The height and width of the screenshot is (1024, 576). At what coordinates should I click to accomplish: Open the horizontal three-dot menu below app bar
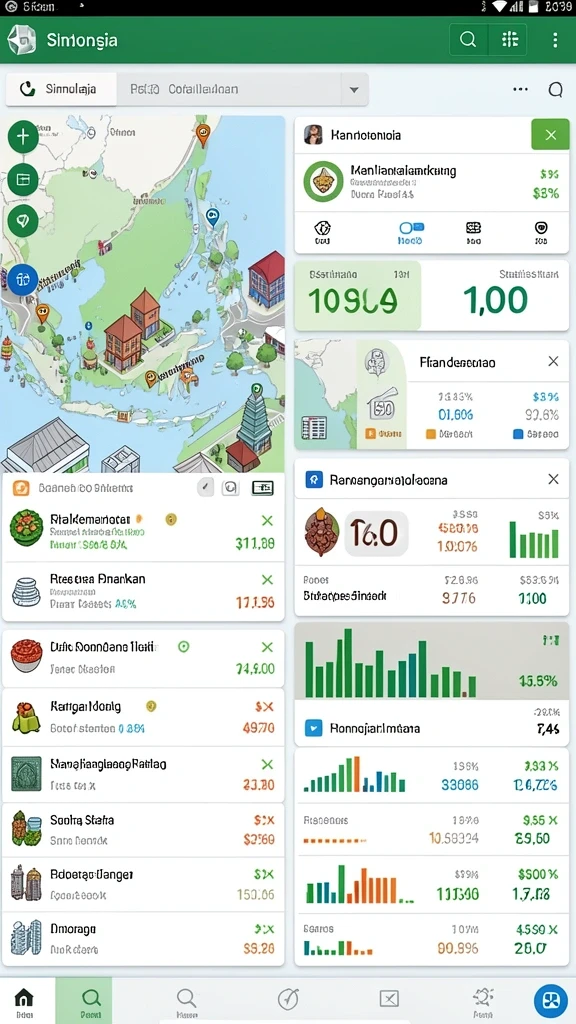tap(520, 89)
